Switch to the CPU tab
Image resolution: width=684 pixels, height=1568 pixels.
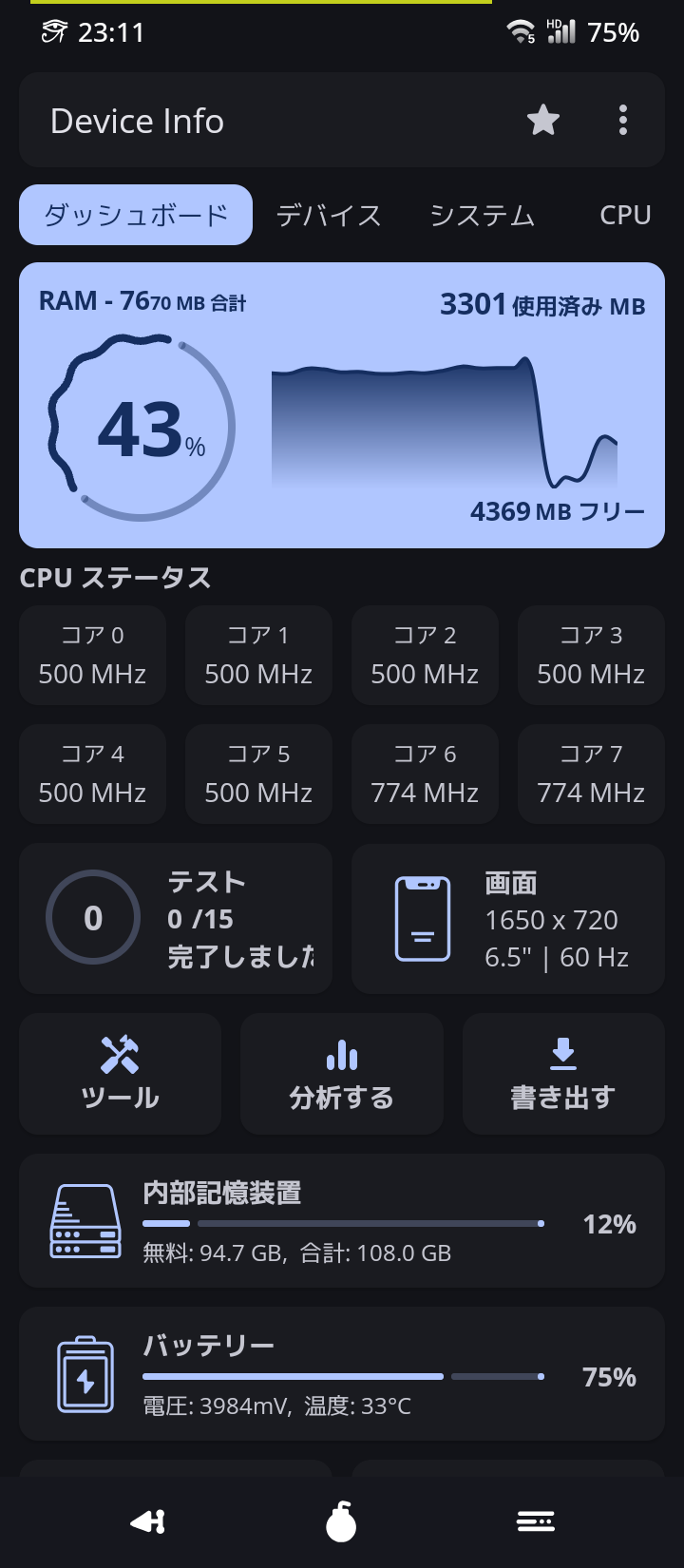[x=625, y=215]
